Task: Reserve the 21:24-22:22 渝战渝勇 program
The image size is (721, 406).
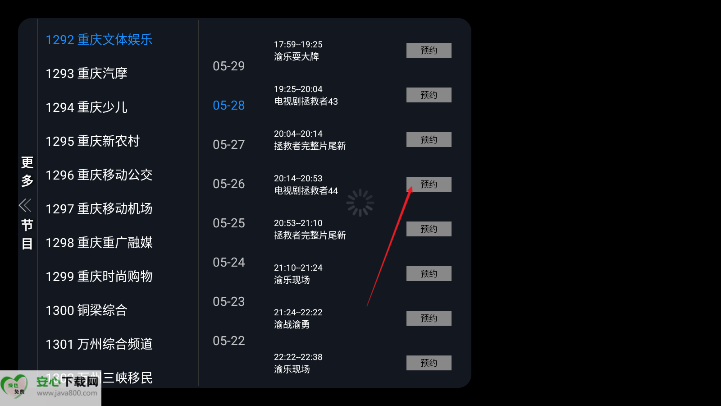Action: coord(428,318)
